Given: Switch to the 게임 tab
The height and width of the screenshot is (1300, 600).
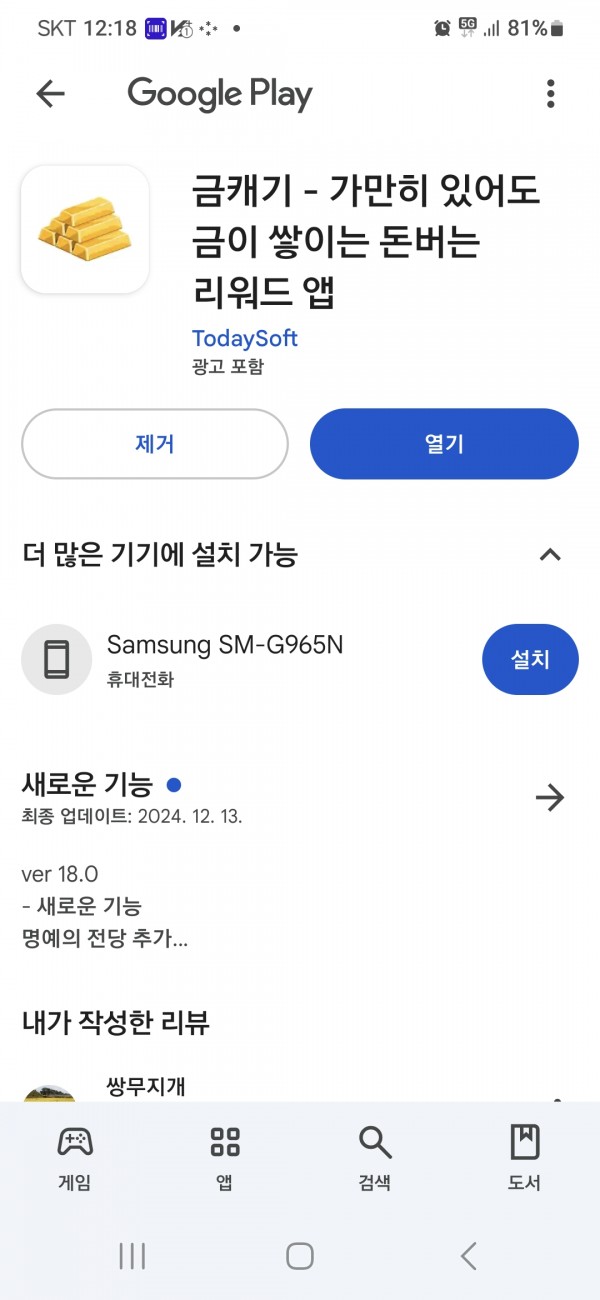Looking at the screenshot, I should tap(75, 1157).
